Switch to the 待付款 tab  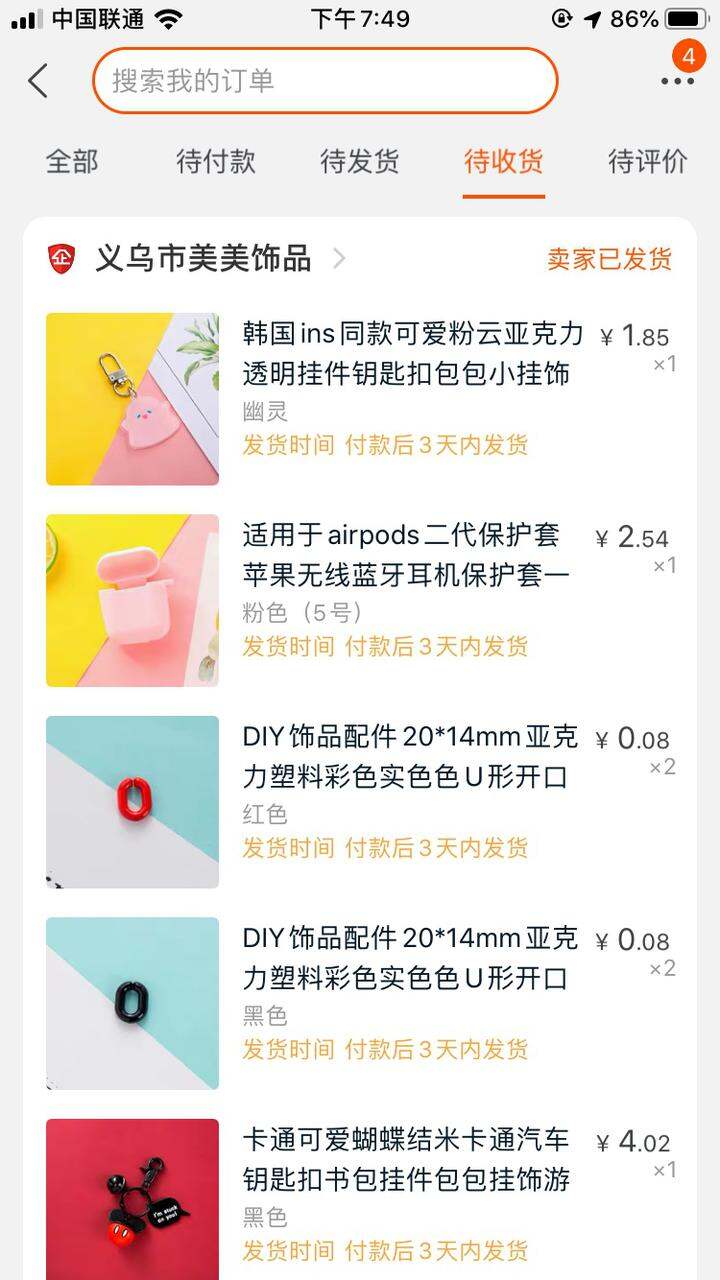tap(216, 161)
